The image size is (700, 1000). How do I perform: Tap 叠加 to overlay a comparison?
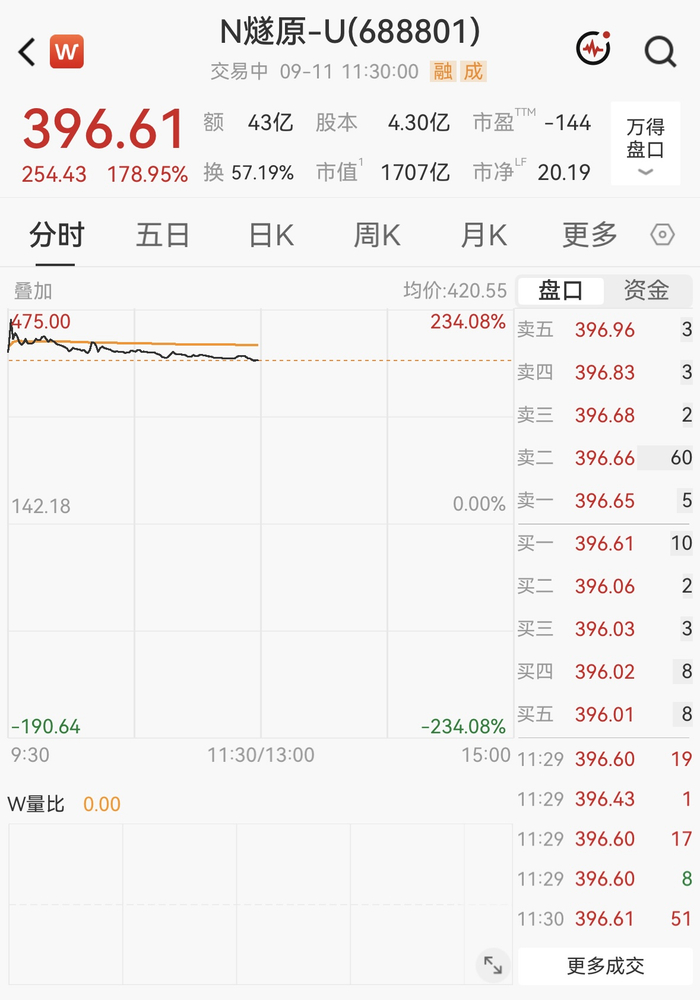[33, 291]
